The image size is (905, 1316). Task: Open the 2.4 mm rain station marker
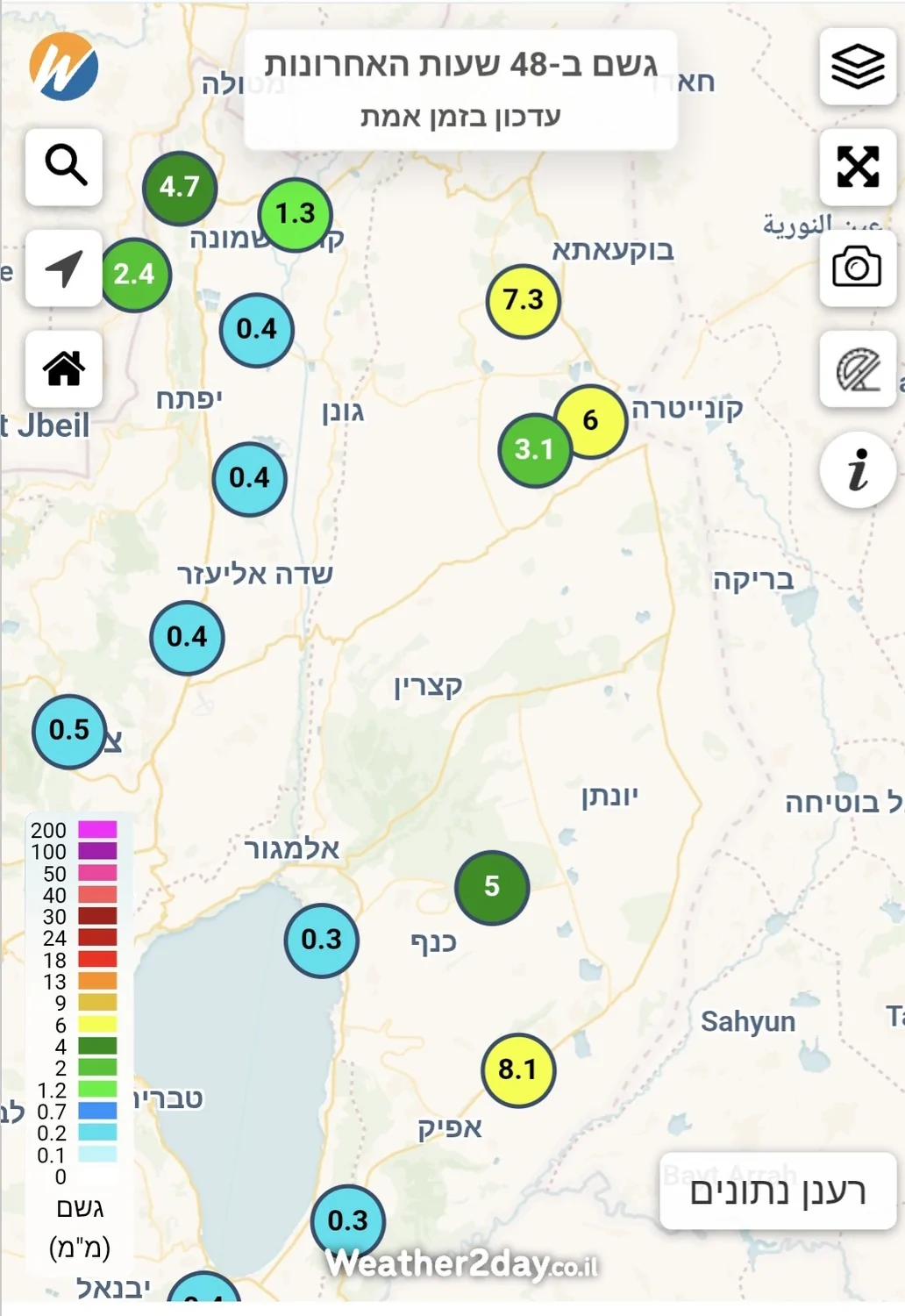coord(134,275)
